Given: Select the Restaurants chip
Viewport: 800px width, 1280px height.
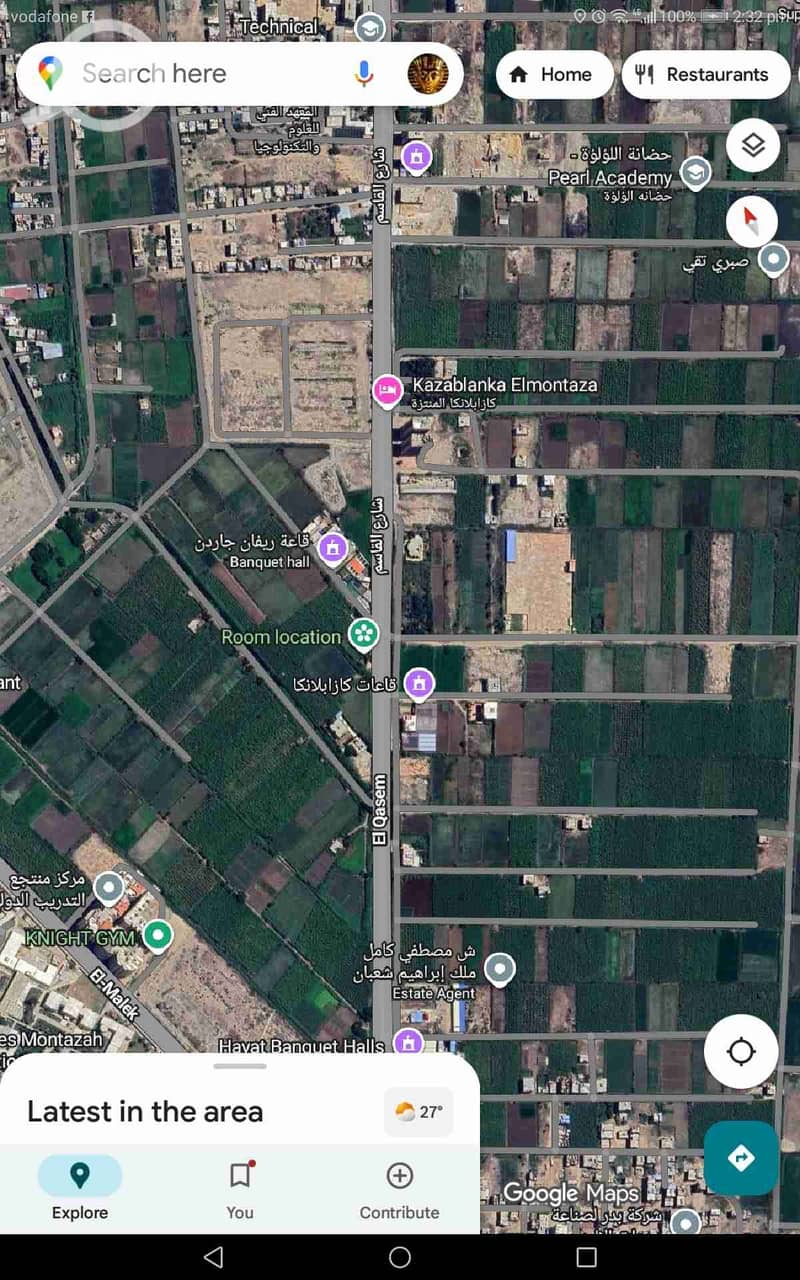Looking at the screenshot, I should [705, 74].
